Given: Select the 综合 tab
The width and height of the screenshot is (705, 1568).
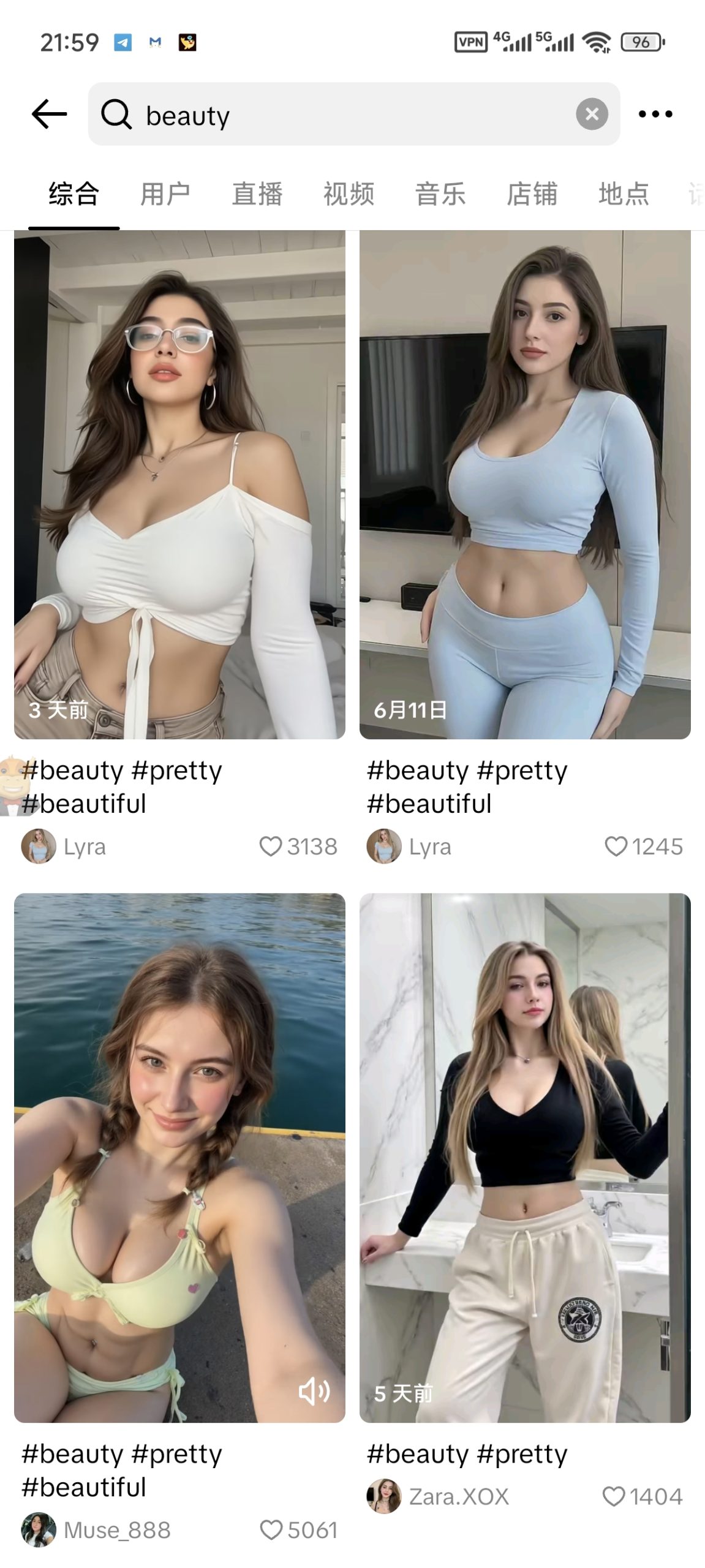Looking at the screenshot, I should coord(74,194).
